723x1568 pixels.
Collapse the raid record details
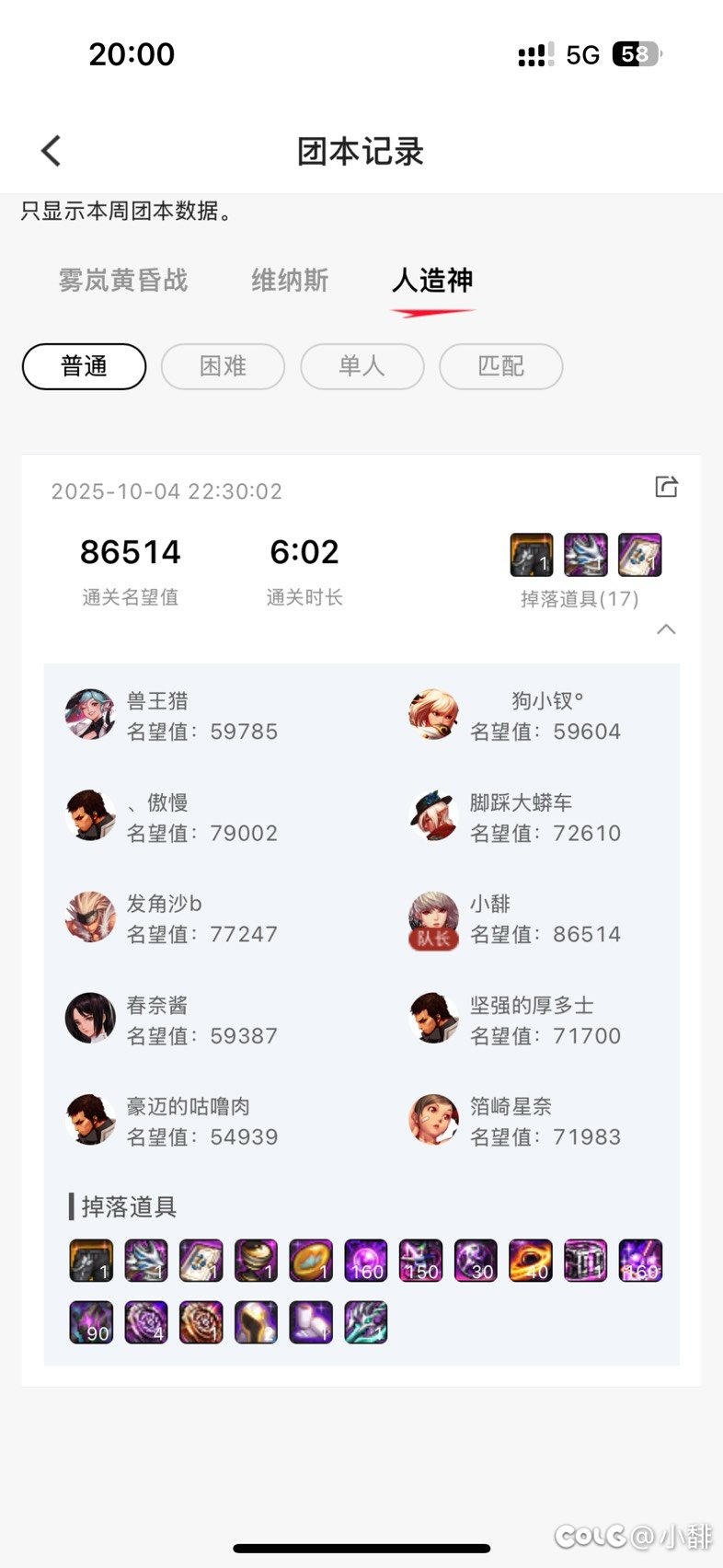(666, 629)
